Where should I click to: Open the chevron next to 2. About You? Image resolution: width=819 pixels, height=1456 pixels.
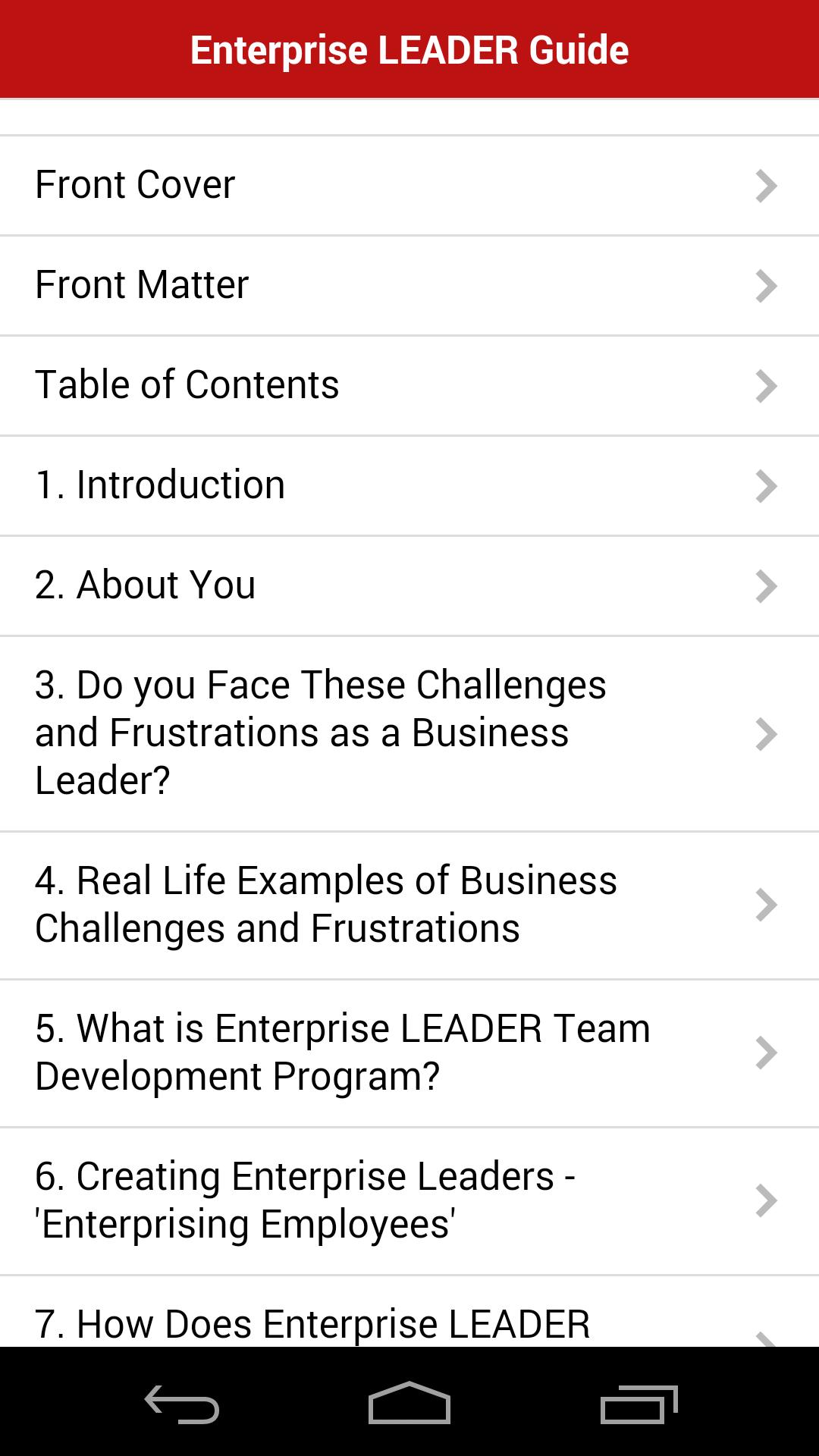click(766, 585)
